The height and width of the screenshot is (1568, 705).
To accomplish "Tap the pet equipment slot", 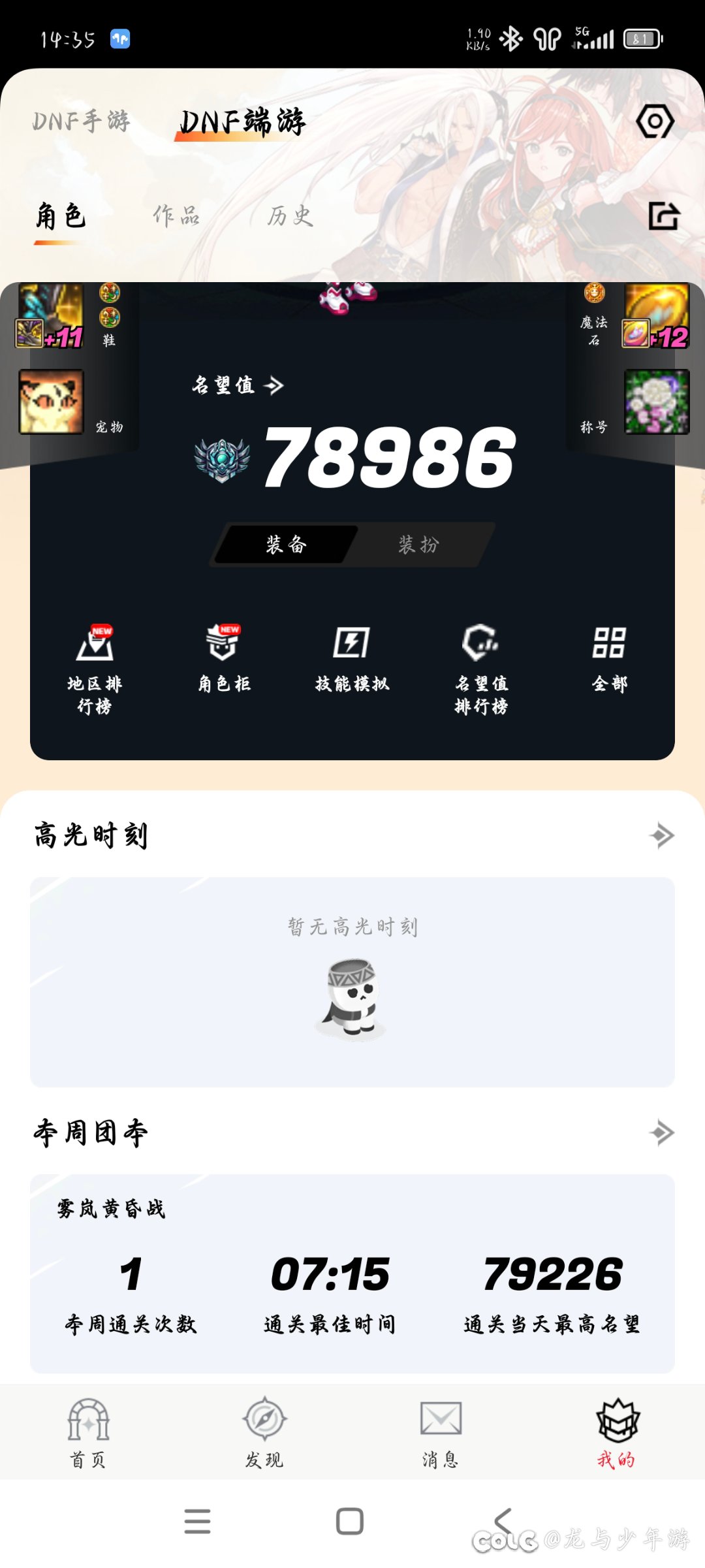I will (x=51, y=402).
